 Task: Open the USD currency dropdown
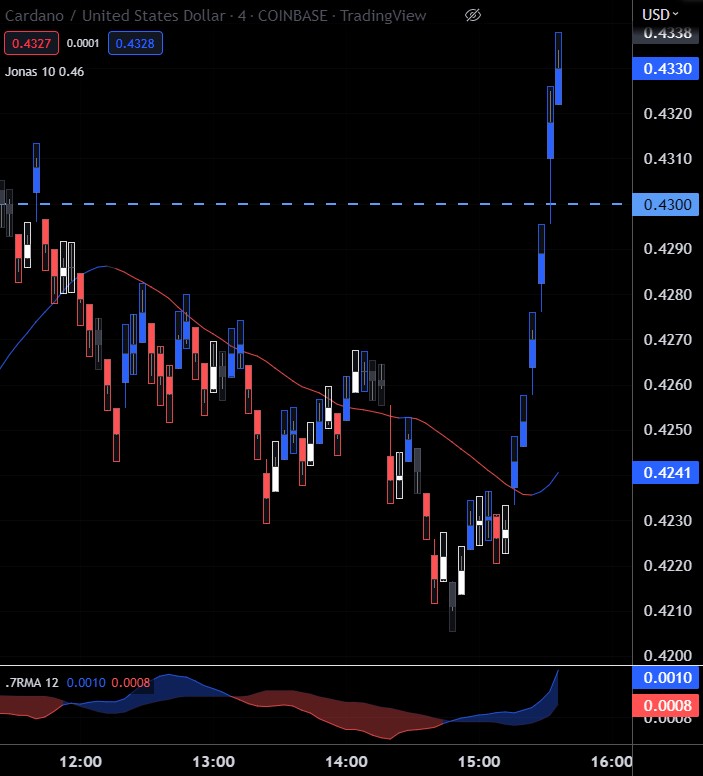pyautogui.click(x=660, y=14)
